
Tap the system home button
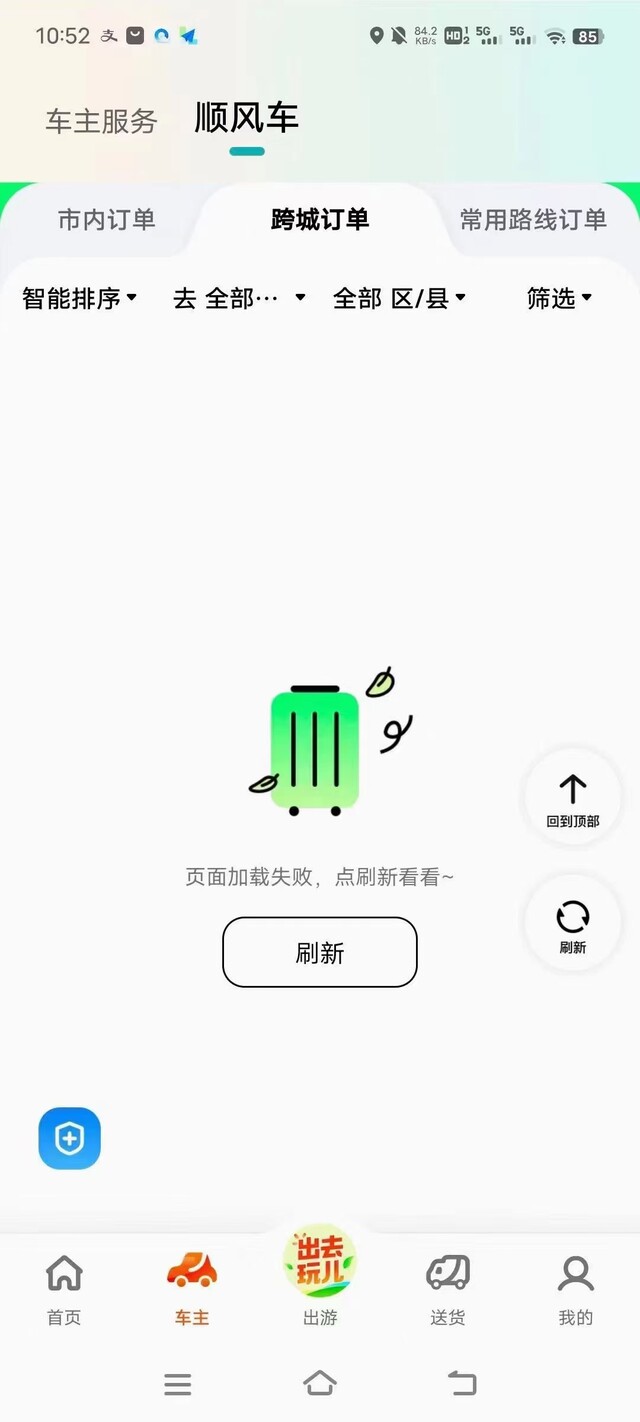pos(320,1384)
